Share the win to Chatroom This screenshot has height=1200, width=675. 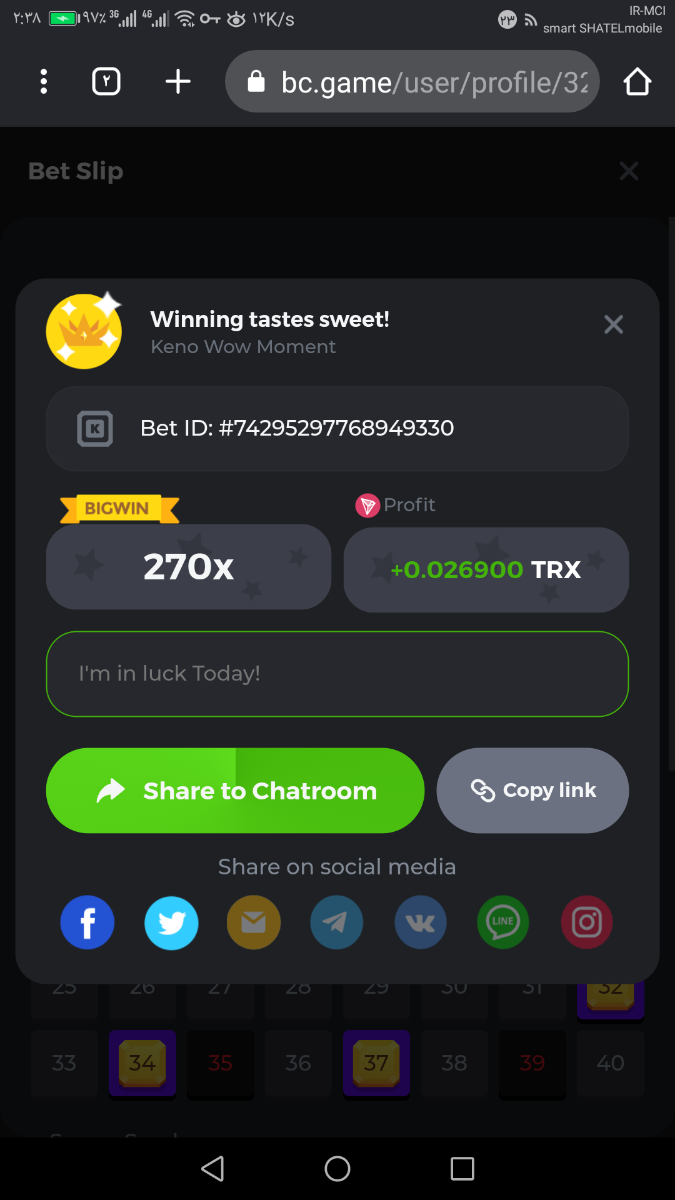coord(235,791)
